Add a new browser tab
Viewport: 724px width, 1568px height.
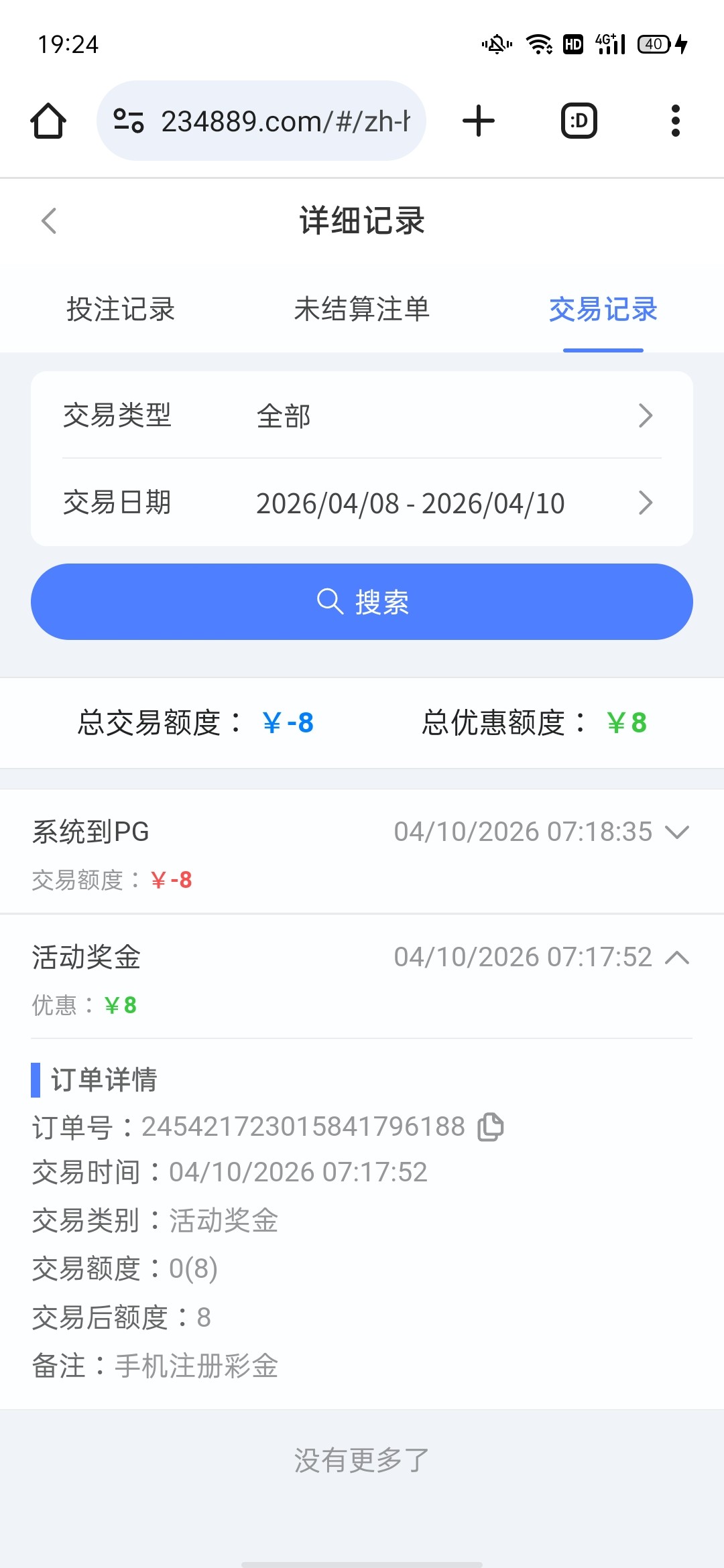click(479, 121)
